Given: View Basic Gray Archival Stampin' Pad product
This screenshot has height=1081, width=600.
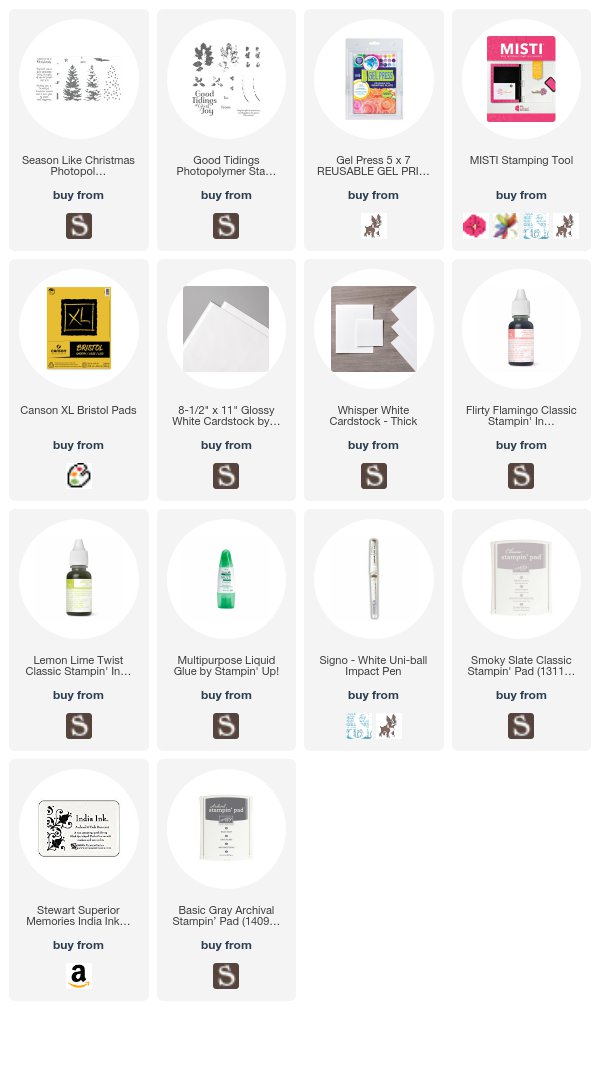Looking at the screenshot, I should (x=226, y=916).
